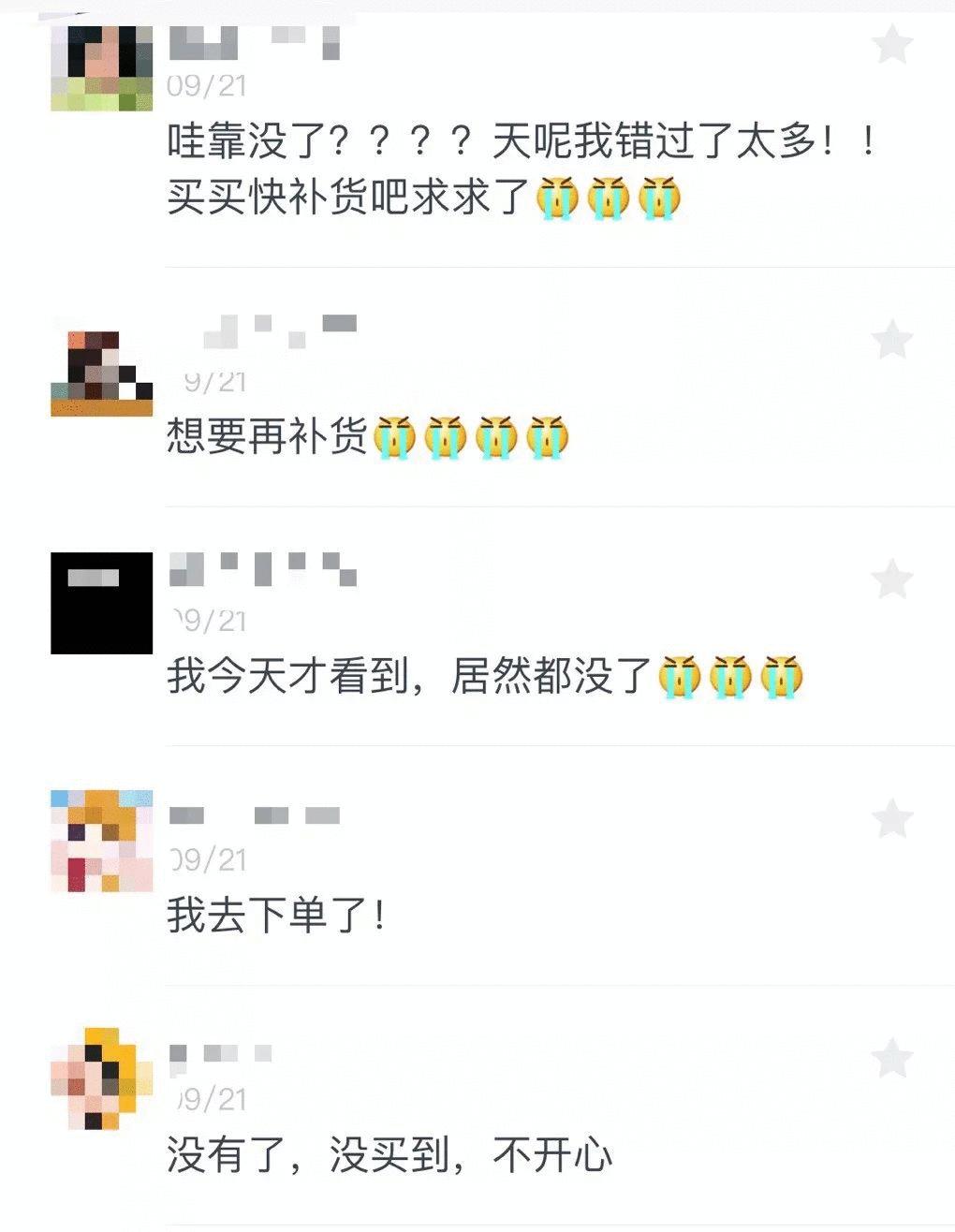Viewport: 955px width, 1232px height.
Task: Click the yellow pixel-art avatar
Action: coord(103,1077)
